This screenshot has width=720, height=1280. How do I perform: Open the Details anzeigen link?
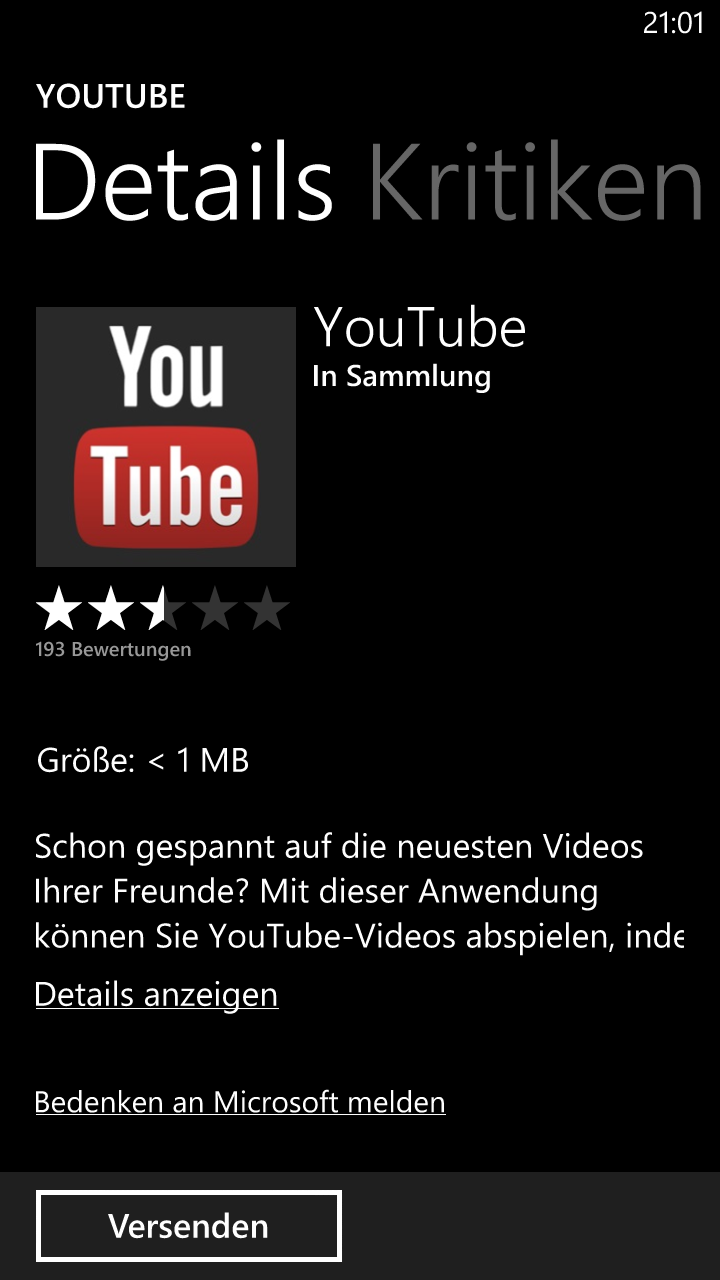pos(156,995)
